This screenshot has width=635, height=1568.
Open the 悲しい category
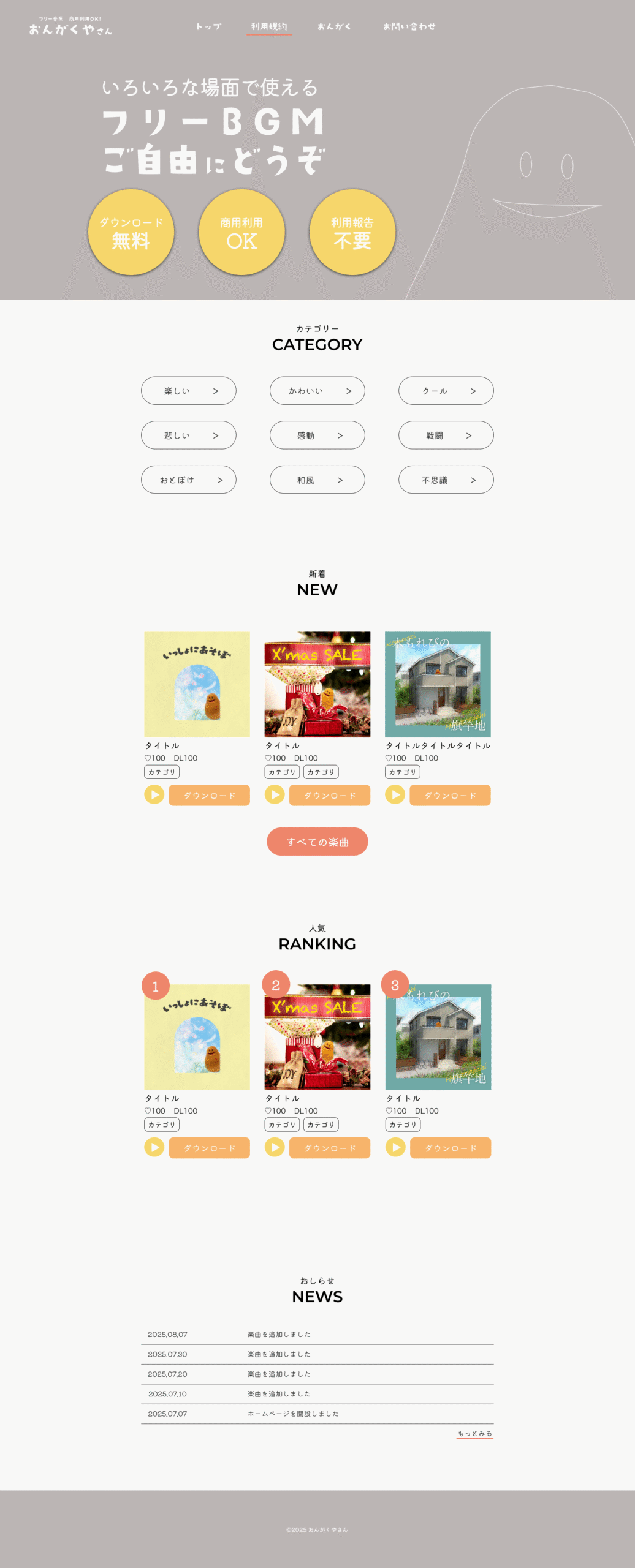(x=189, y=435)
